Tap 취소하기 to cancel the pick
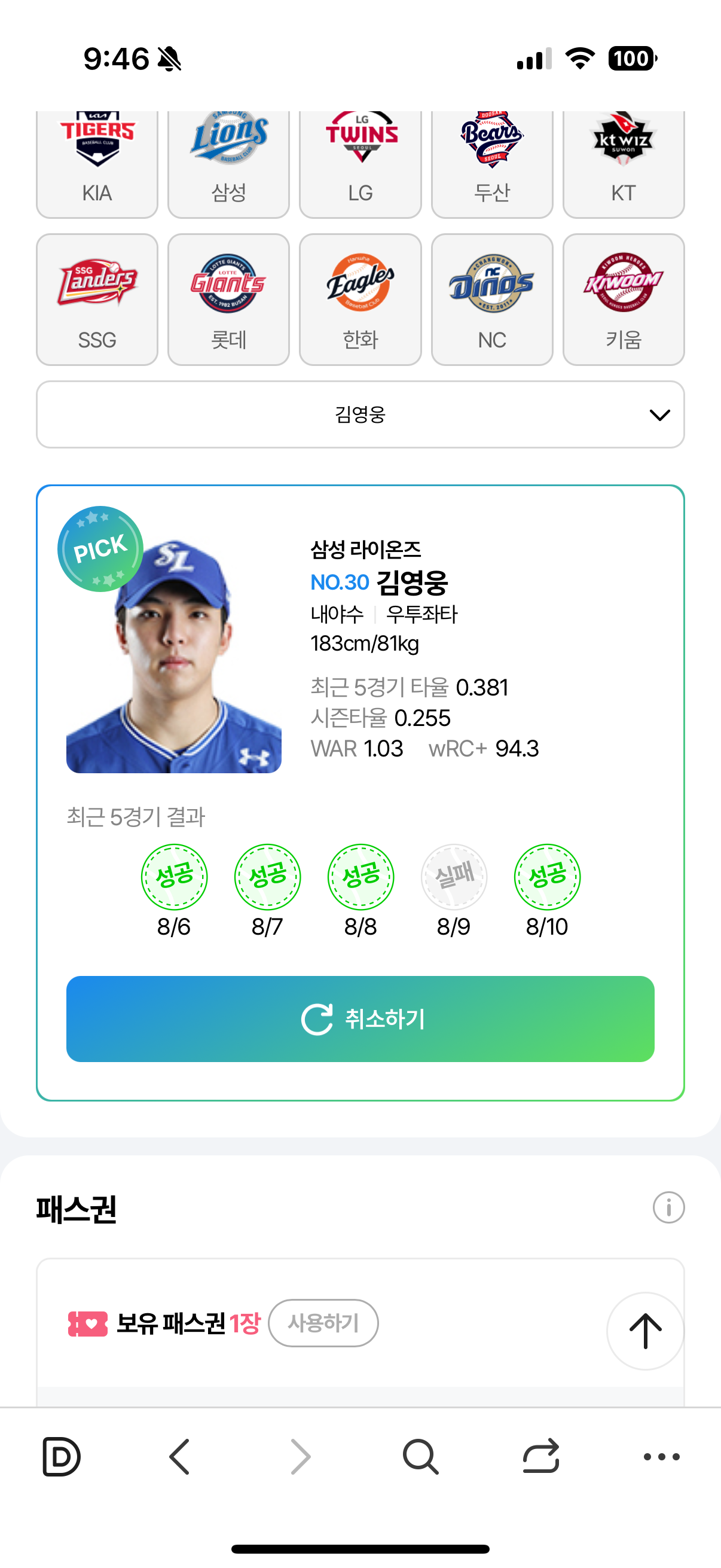 point(360,1018)
